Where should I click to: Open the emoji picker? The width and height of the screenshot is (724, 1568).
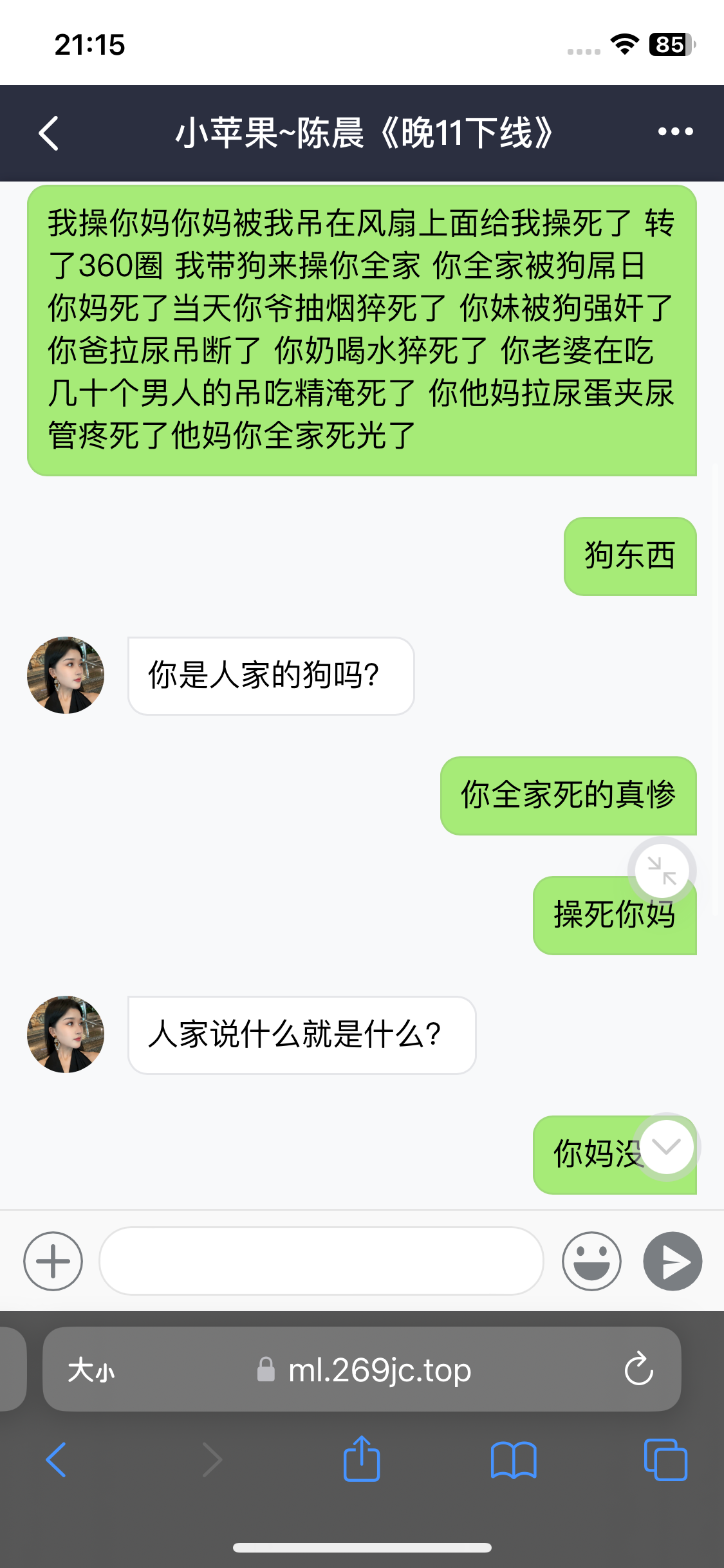pyautogui.click(x=591, y=1261)
